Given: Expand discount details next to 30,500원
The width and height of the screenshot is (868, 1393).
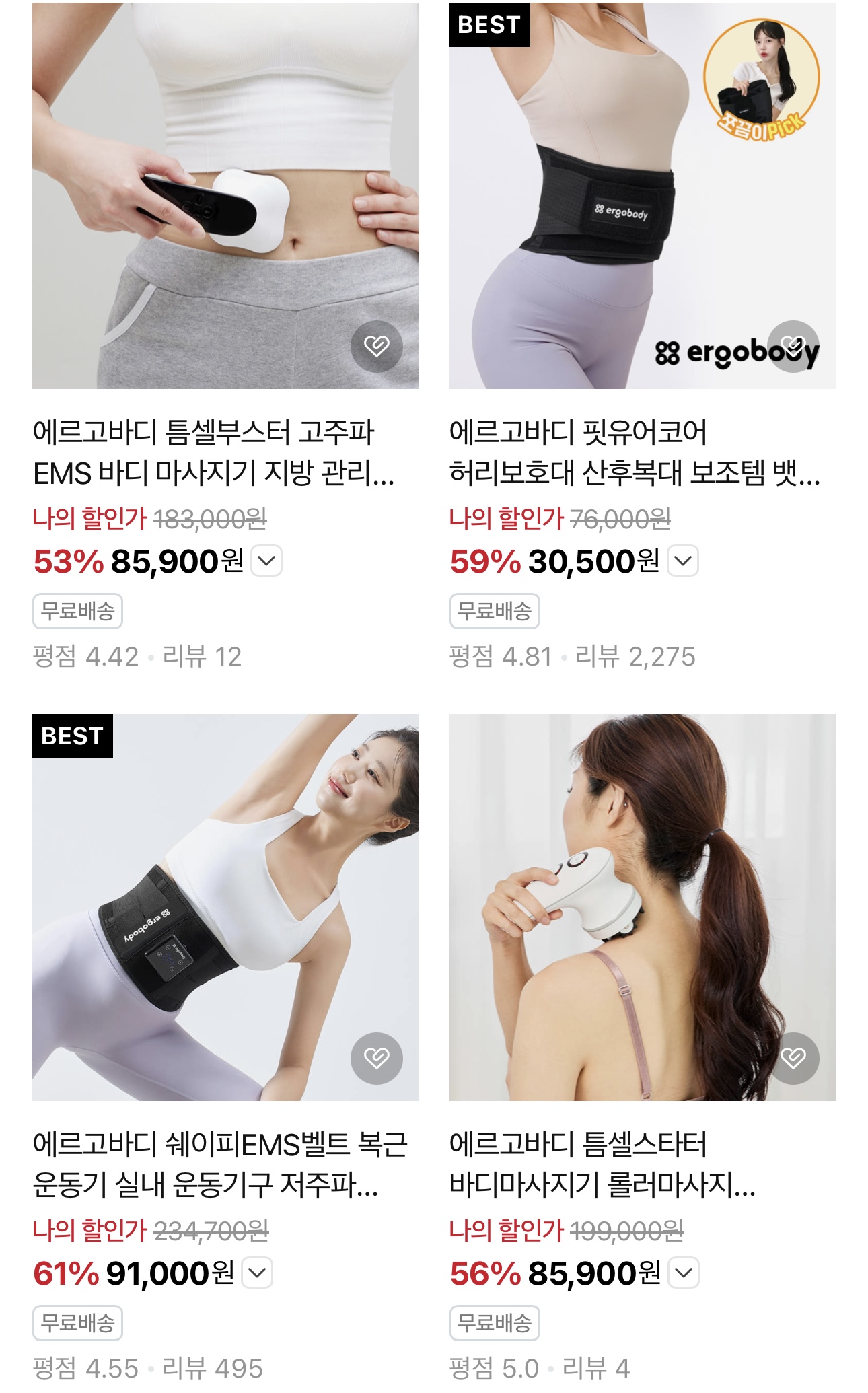Looking at the screenshot, I should click(683, 561).
